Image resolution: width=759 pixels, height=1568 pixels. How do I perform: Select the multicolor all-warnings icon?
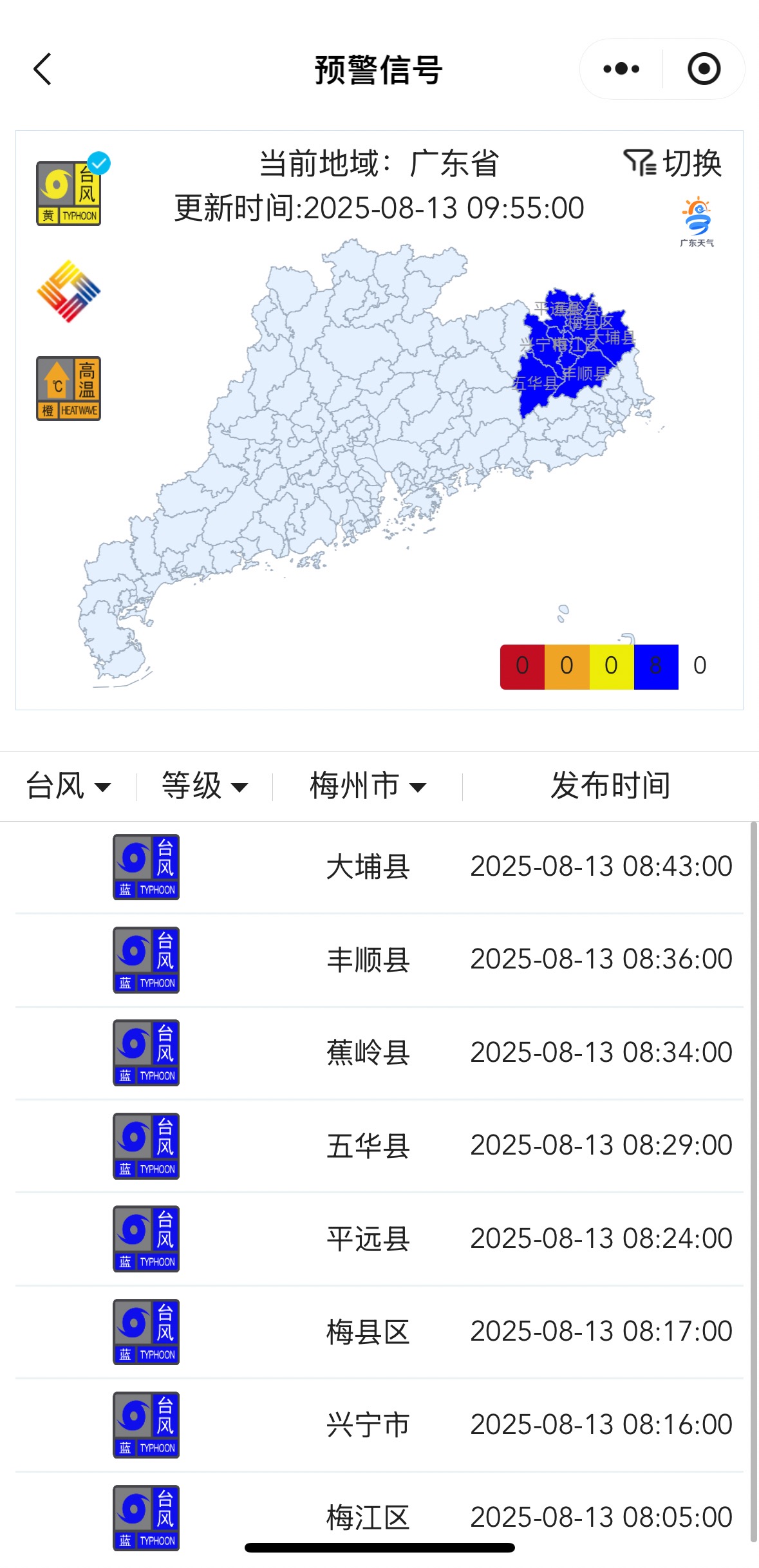[x=69, y=291]
